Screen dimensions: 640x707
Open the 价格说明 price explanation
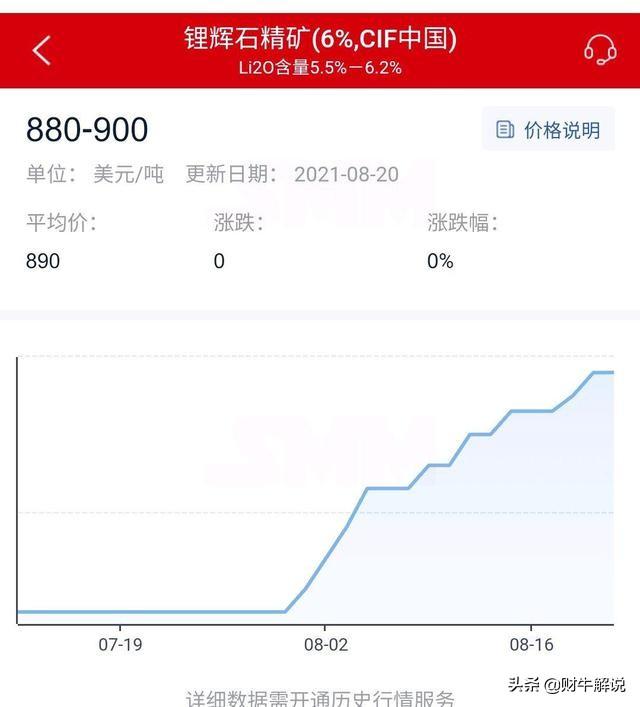[x=548, y=130]
